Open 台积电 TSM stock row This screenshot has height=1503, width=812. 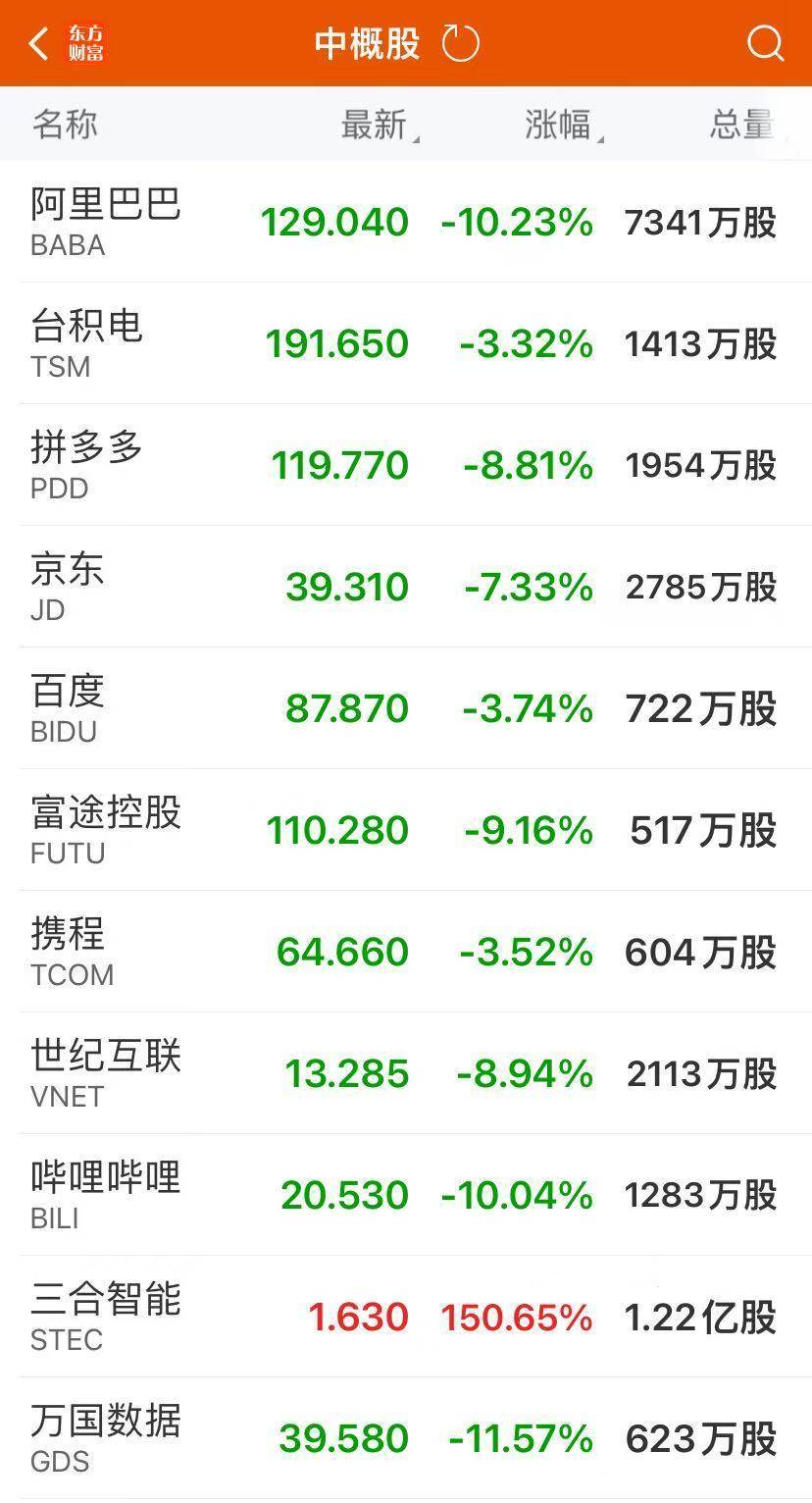(406, 343)
